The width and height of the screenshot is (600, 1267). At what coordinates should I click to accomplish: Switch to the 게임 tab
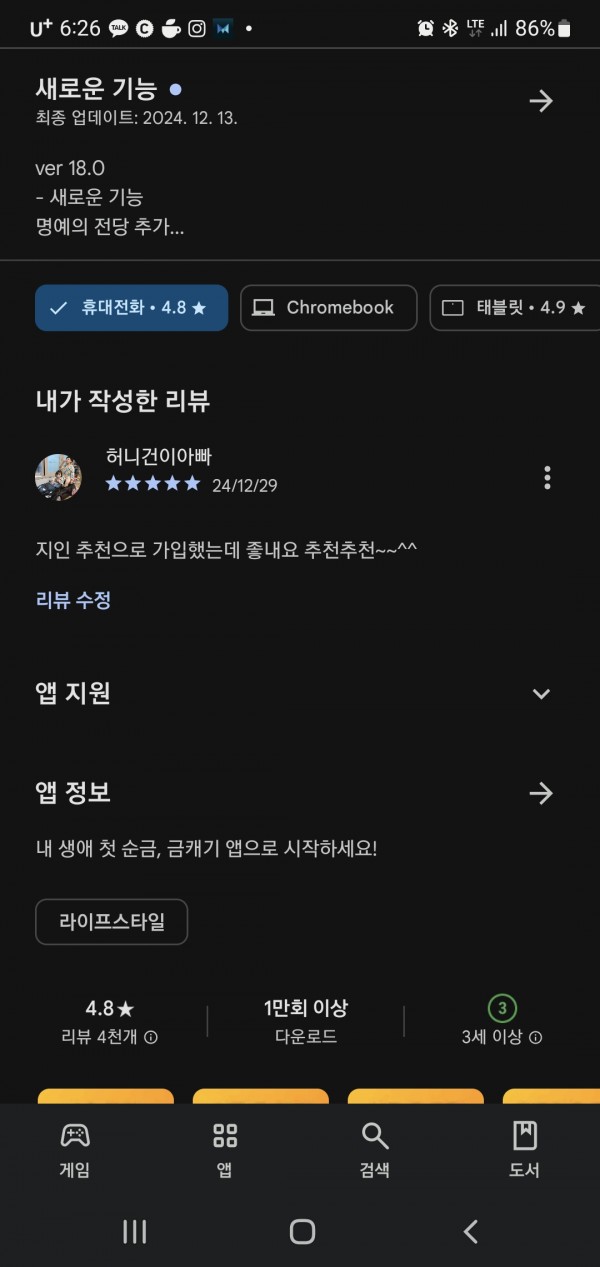pos(75,1150)
